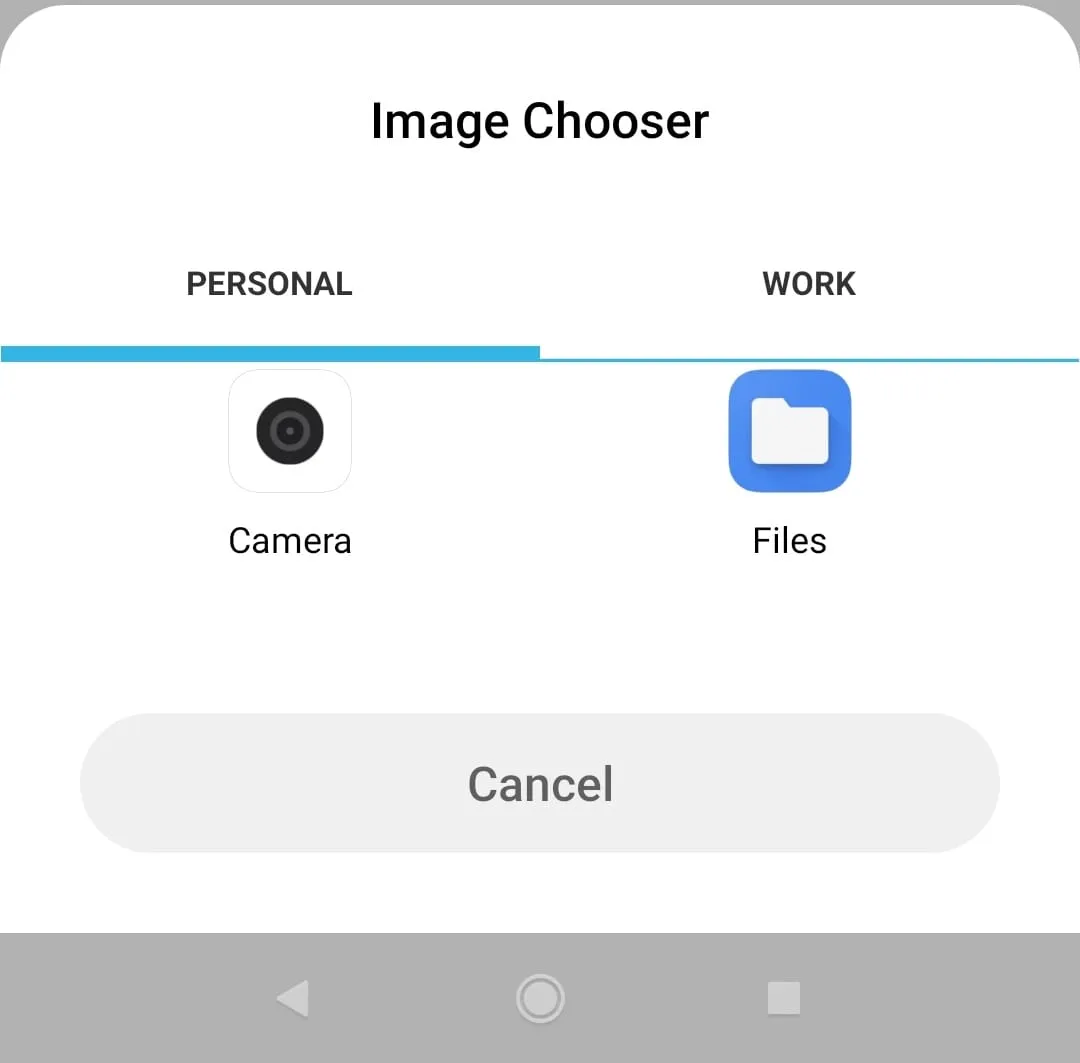
Task: Switch to the Work tab
Action: (x=809, y=284)
